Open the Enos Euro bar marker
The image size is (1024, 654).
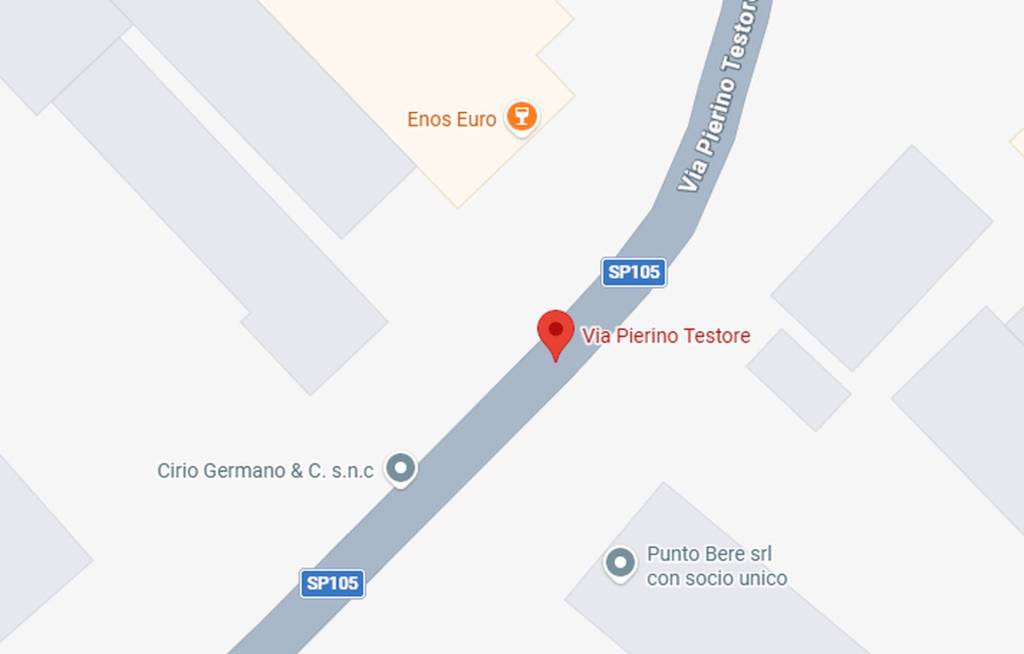[x=521, y=117]
